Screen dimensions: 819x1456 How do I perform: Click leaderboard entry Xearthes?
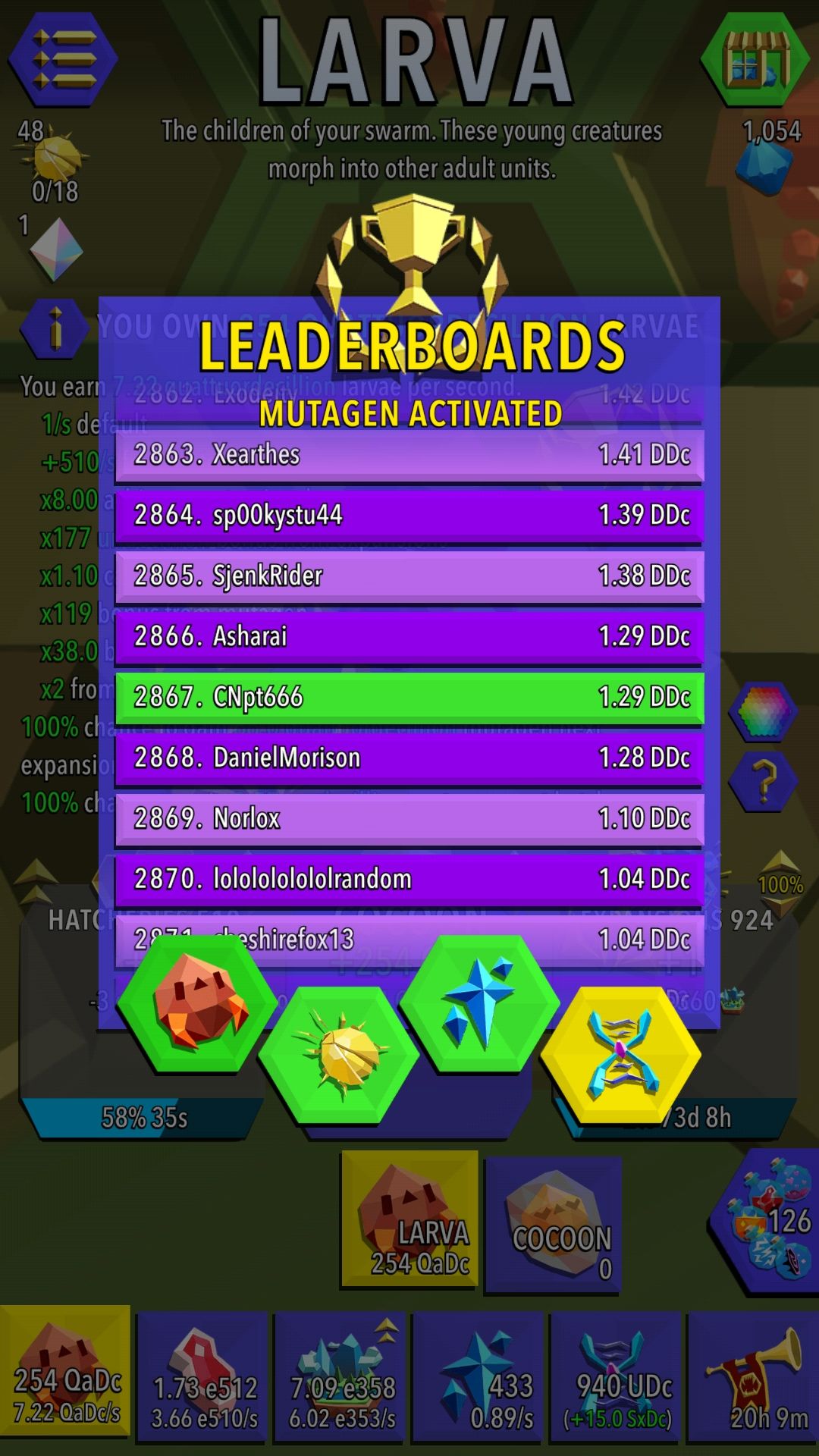tap(409, 455)
